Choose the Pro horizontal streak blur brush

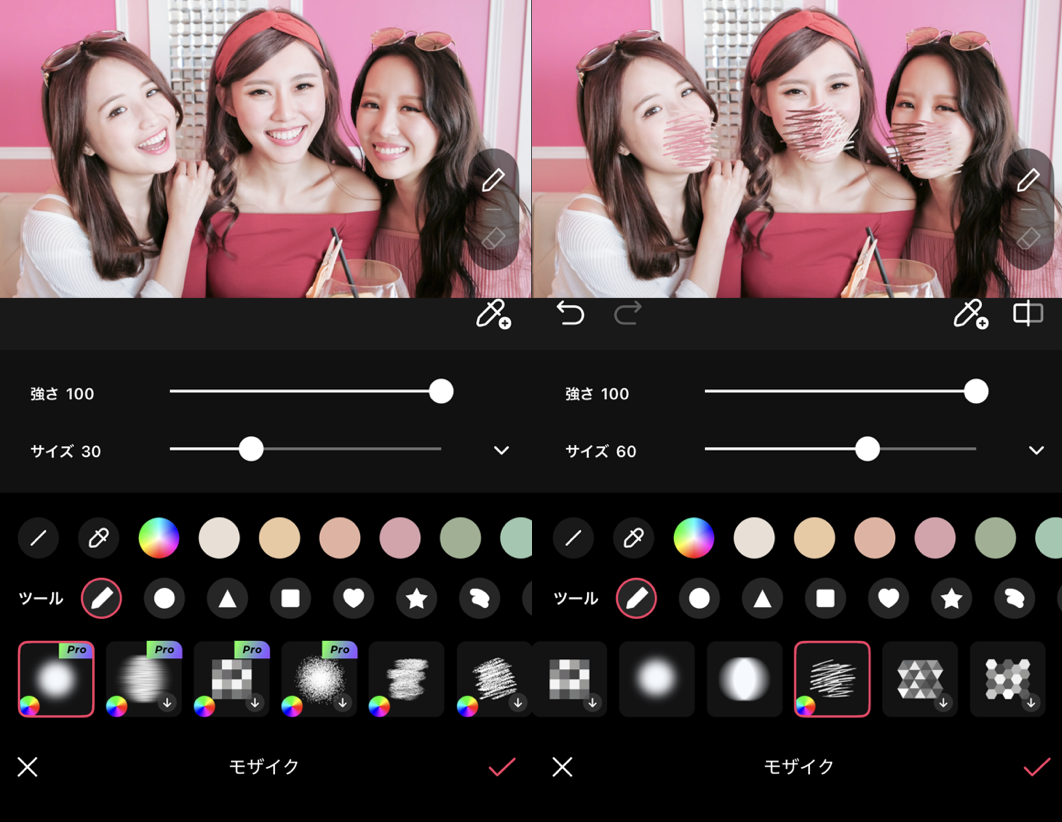(144, 680)
